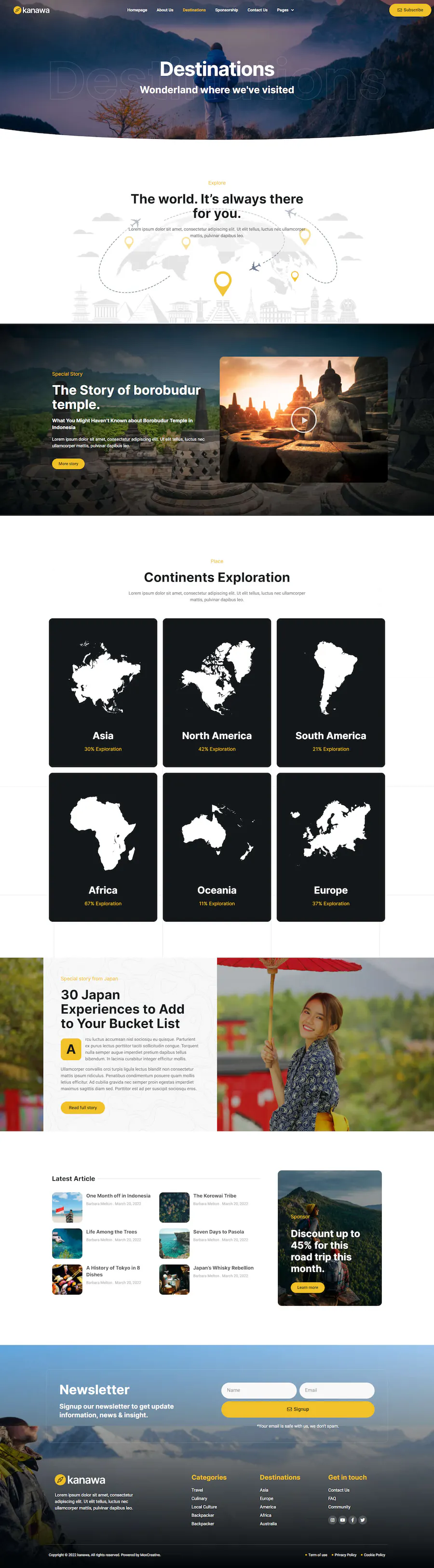The image size is (434, 1568).
Task: View the Europe continent card
Action: 330,847
